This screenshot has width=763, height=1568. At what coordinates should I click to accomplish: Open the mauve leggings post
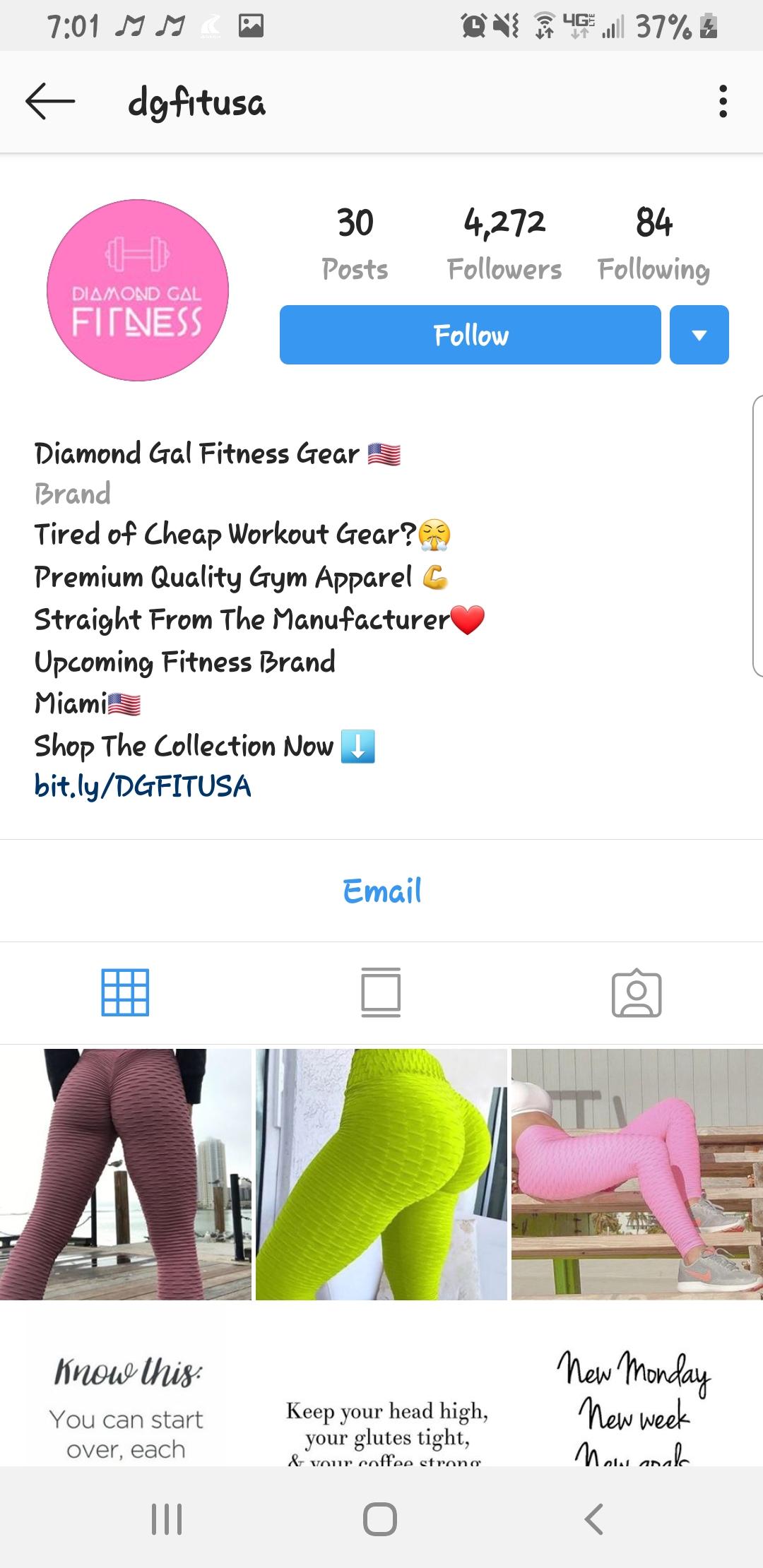point(126,1174)
